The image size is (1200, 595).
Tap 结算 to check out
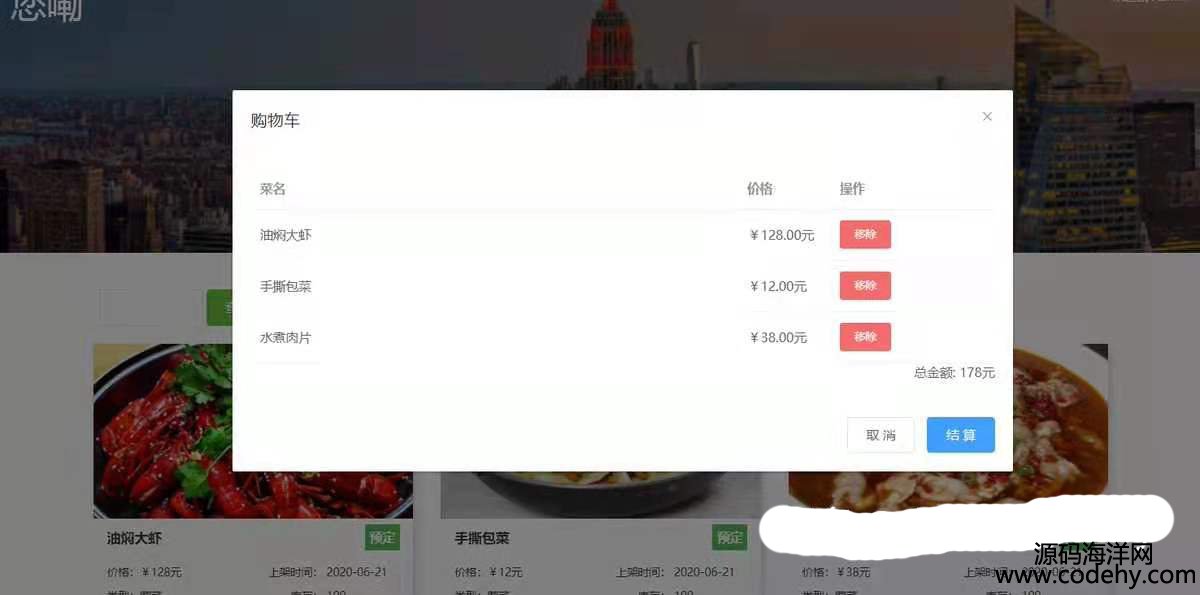point(960,435)
